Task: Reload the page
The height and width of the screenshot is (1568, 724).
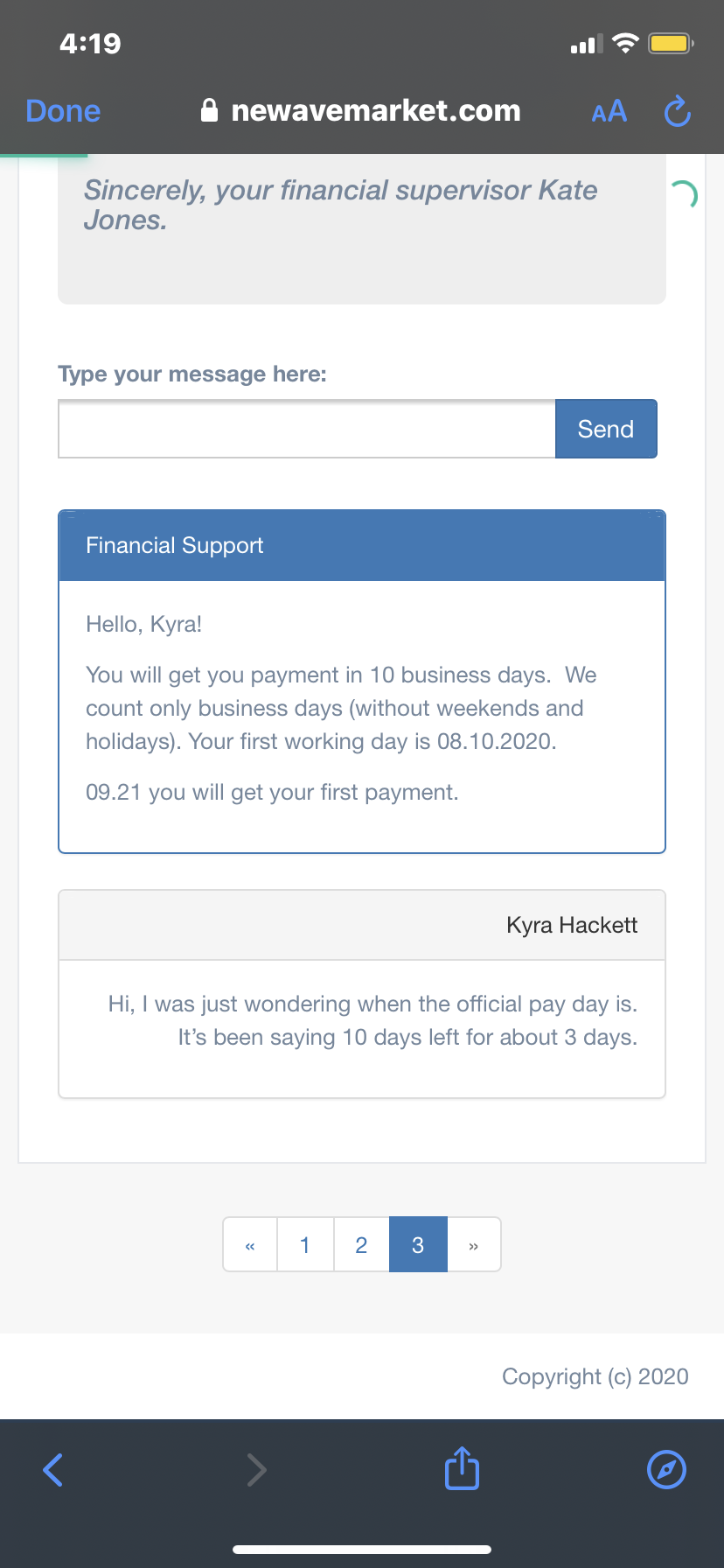Action: 678,111
